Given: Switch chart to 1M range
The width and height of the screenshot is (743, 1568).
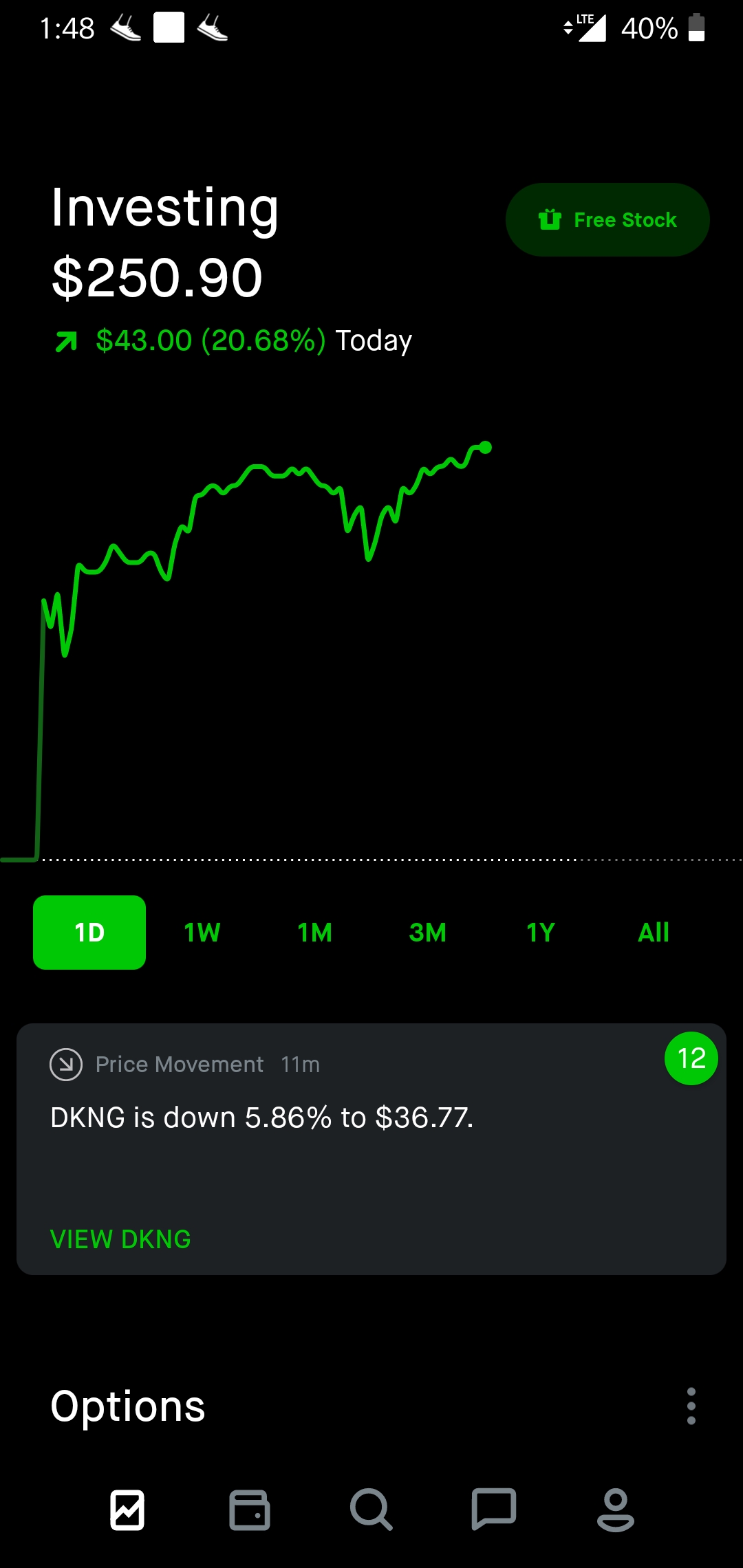Looking at the screenshot, I should click(x=315, y=933).
